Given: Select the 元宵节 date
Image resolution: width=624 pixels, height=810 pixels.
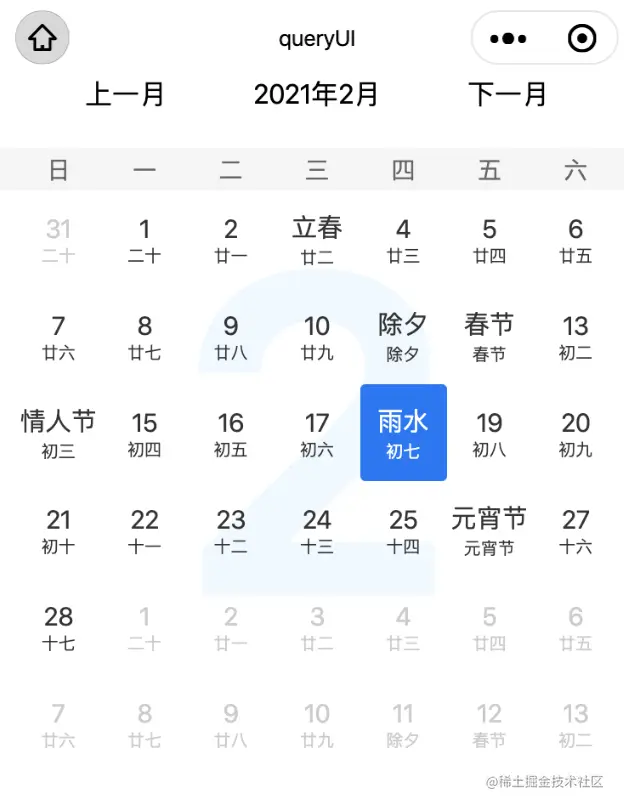Looking at the screenshot, I should pos(489,530).
